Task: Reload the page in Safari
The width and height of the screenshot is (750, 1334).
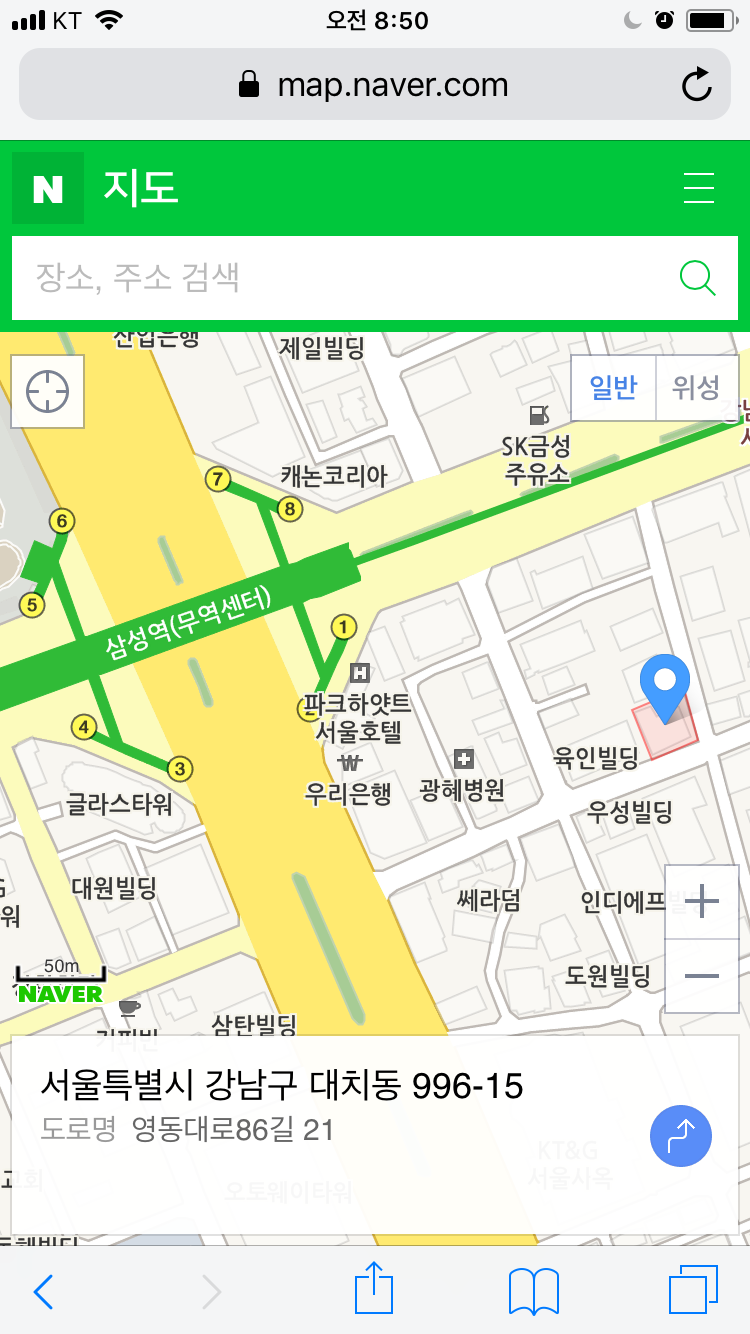Action: (697, 84)
